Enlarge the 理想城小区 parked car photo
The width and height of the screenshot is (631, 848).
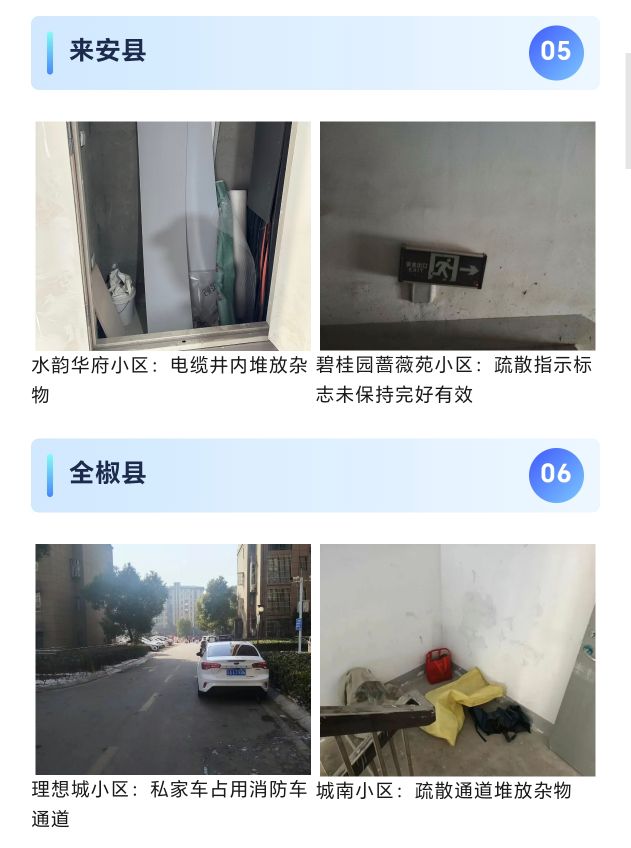[x=173, y=659]
